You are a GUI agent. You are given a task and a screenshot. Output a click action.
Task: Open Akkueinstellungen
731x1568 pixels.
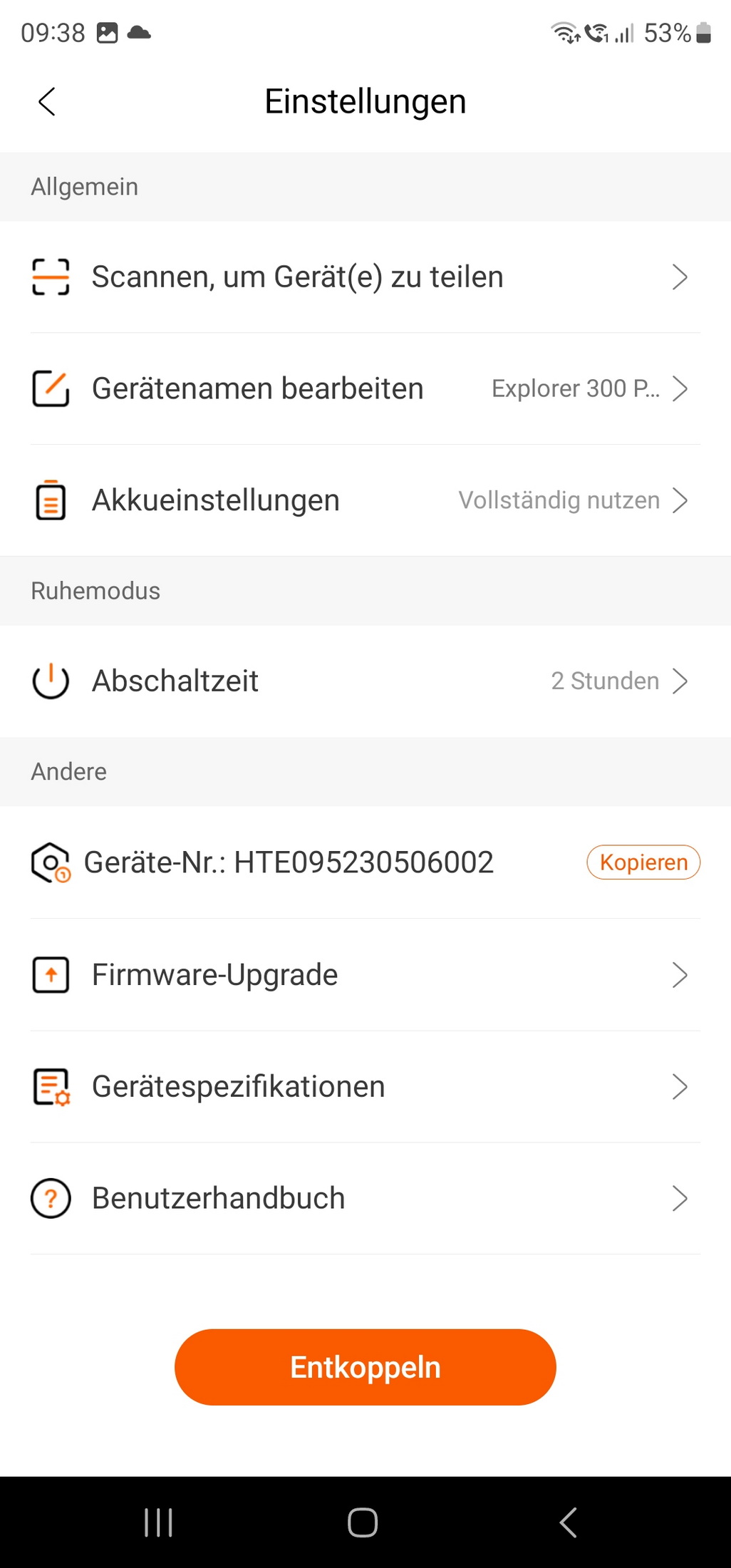(365, 500)
